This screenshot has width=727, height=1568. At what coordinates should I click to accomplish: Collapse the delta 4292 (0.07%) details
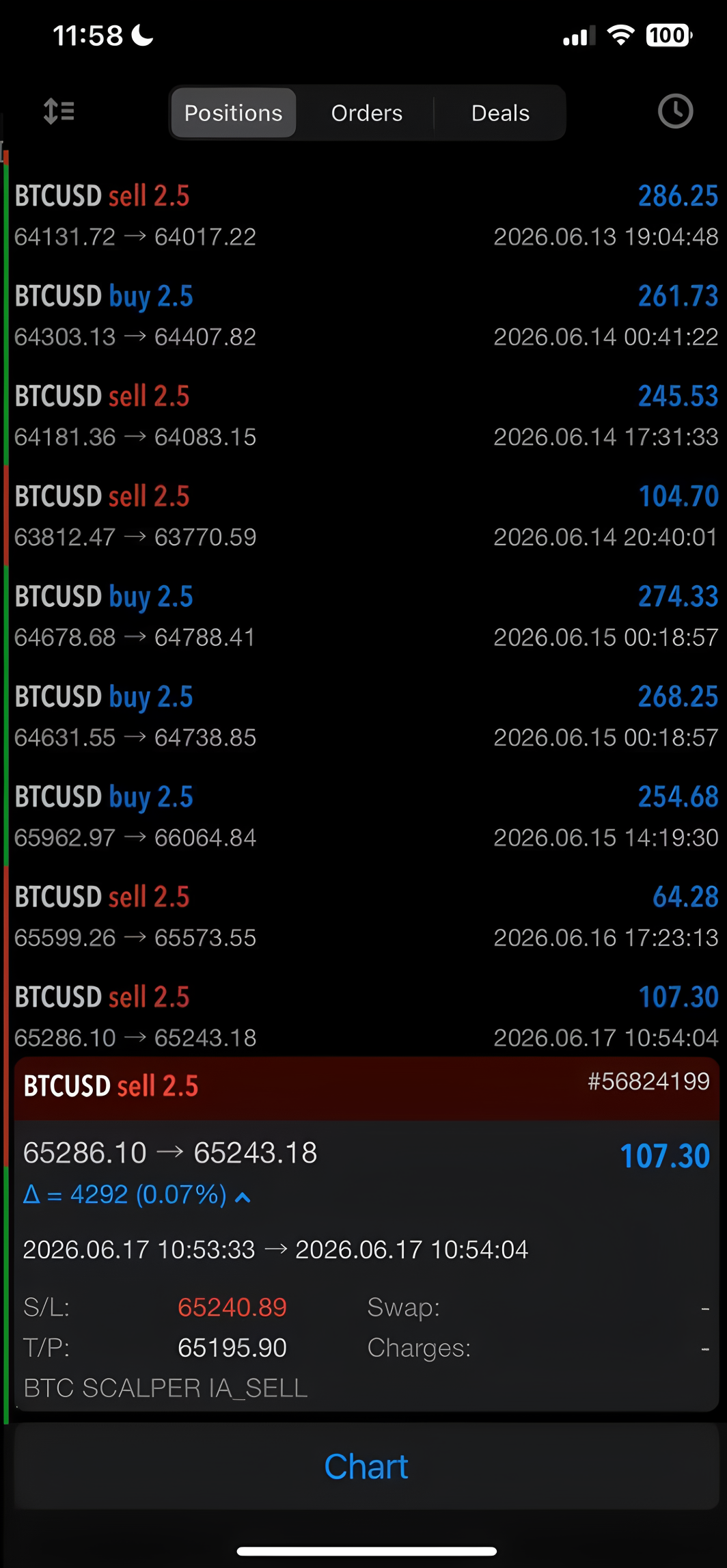click(x=137, y=1195)
